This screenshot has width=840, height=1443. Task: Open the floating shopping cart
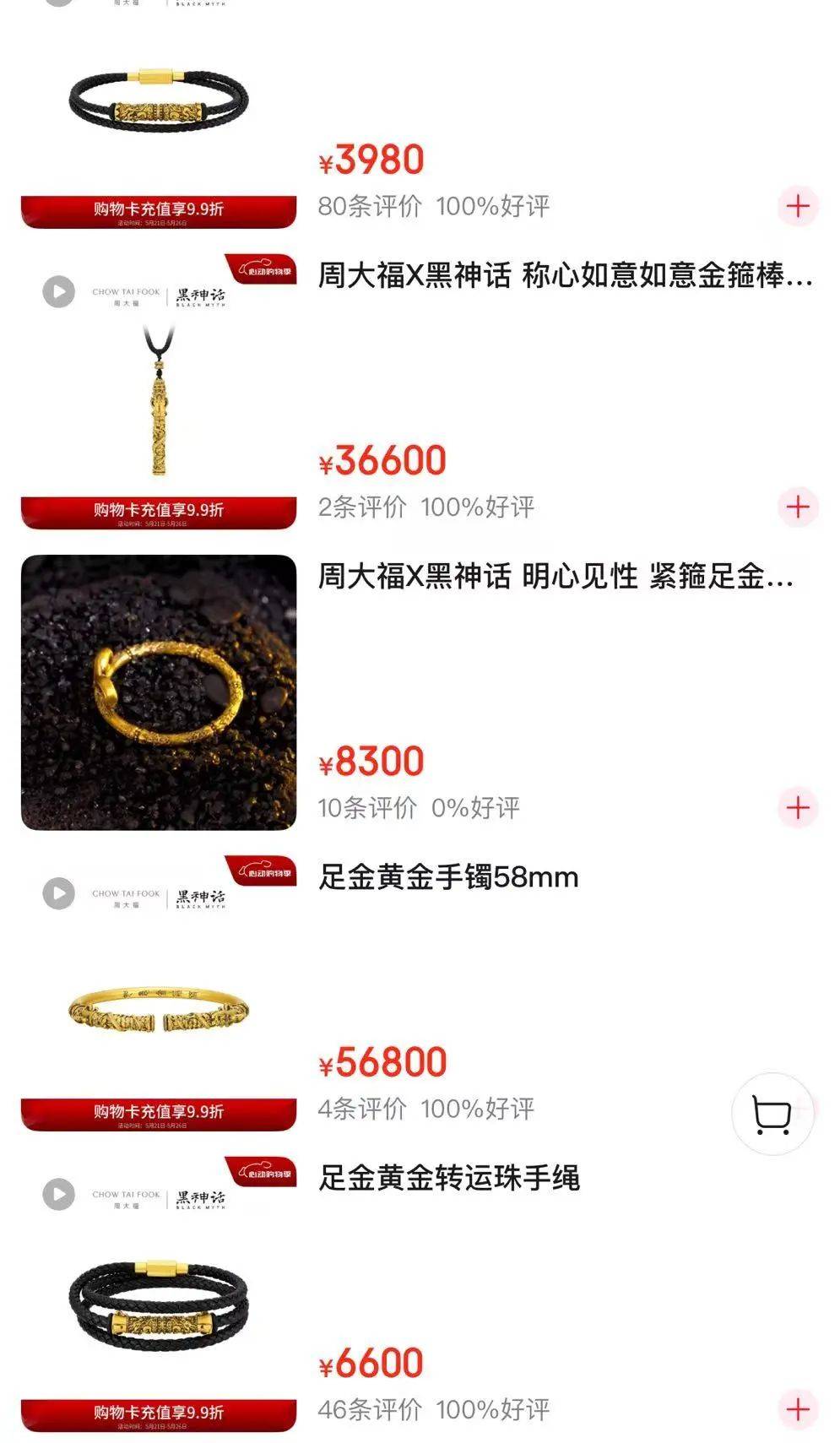coord(772,1115)
